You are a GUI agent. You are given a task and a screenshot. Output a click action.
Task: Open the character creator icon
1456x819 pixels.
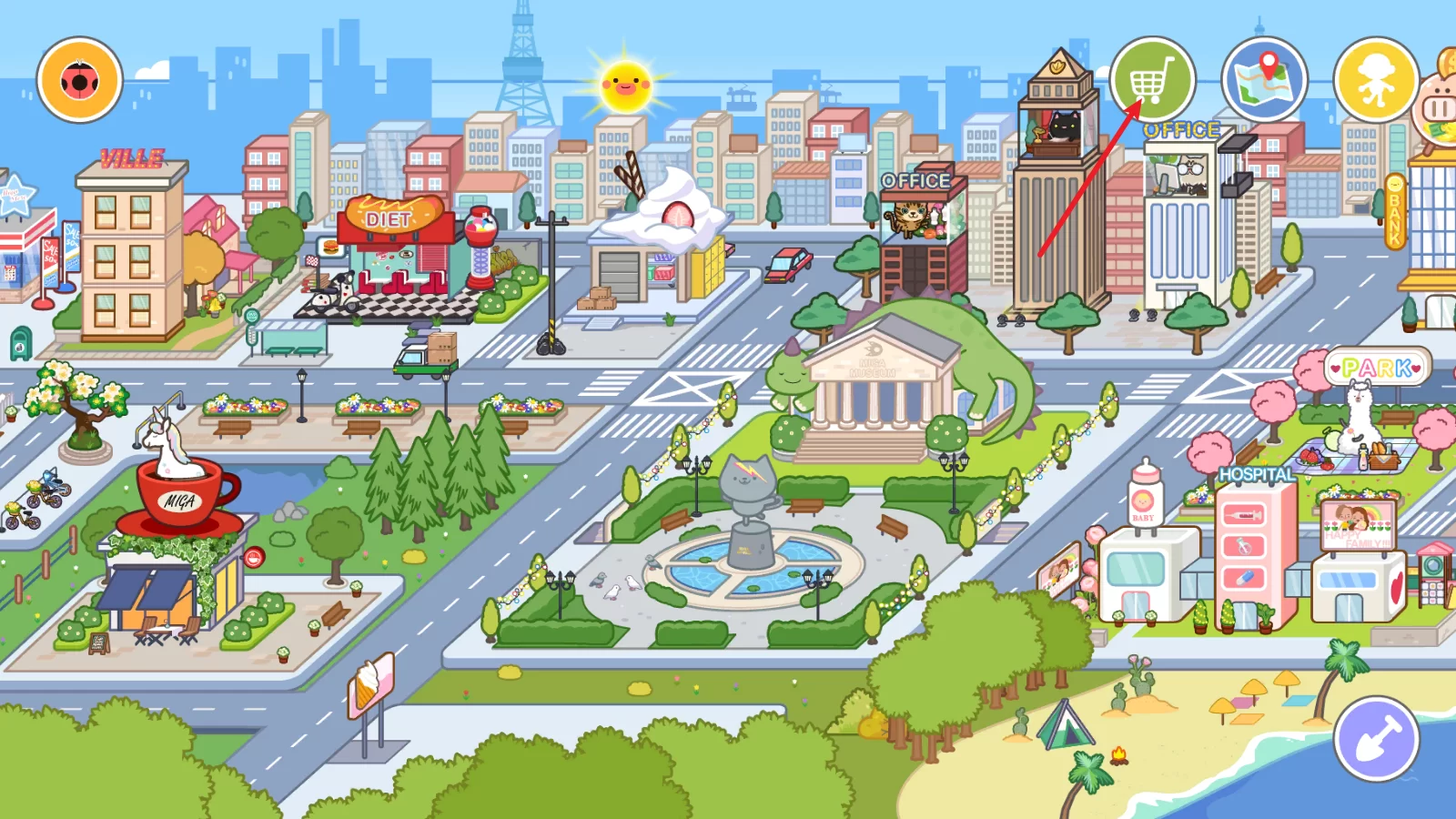click(1376, 80)
